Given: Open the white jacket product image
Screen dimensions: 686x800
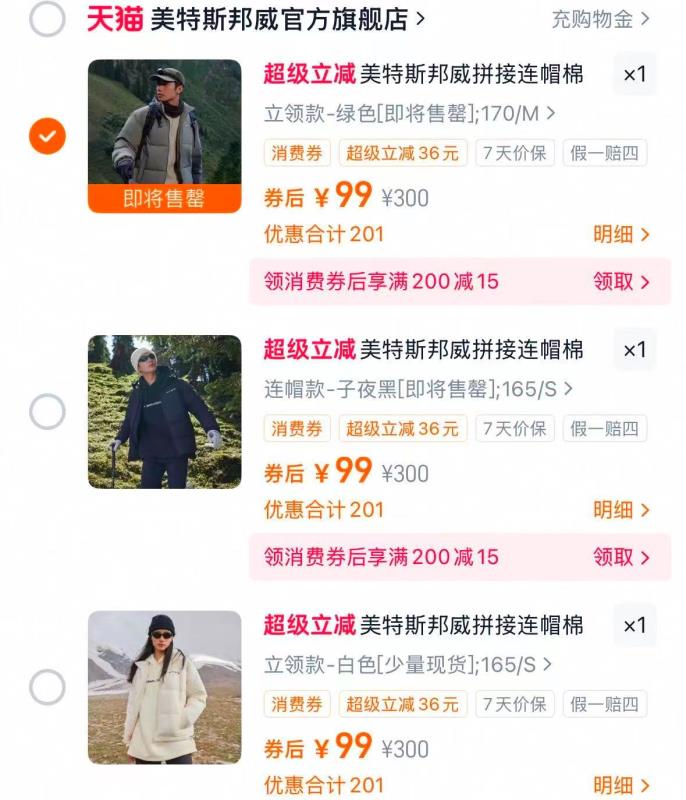Looking at the screenshot, I should pos(164,687).
